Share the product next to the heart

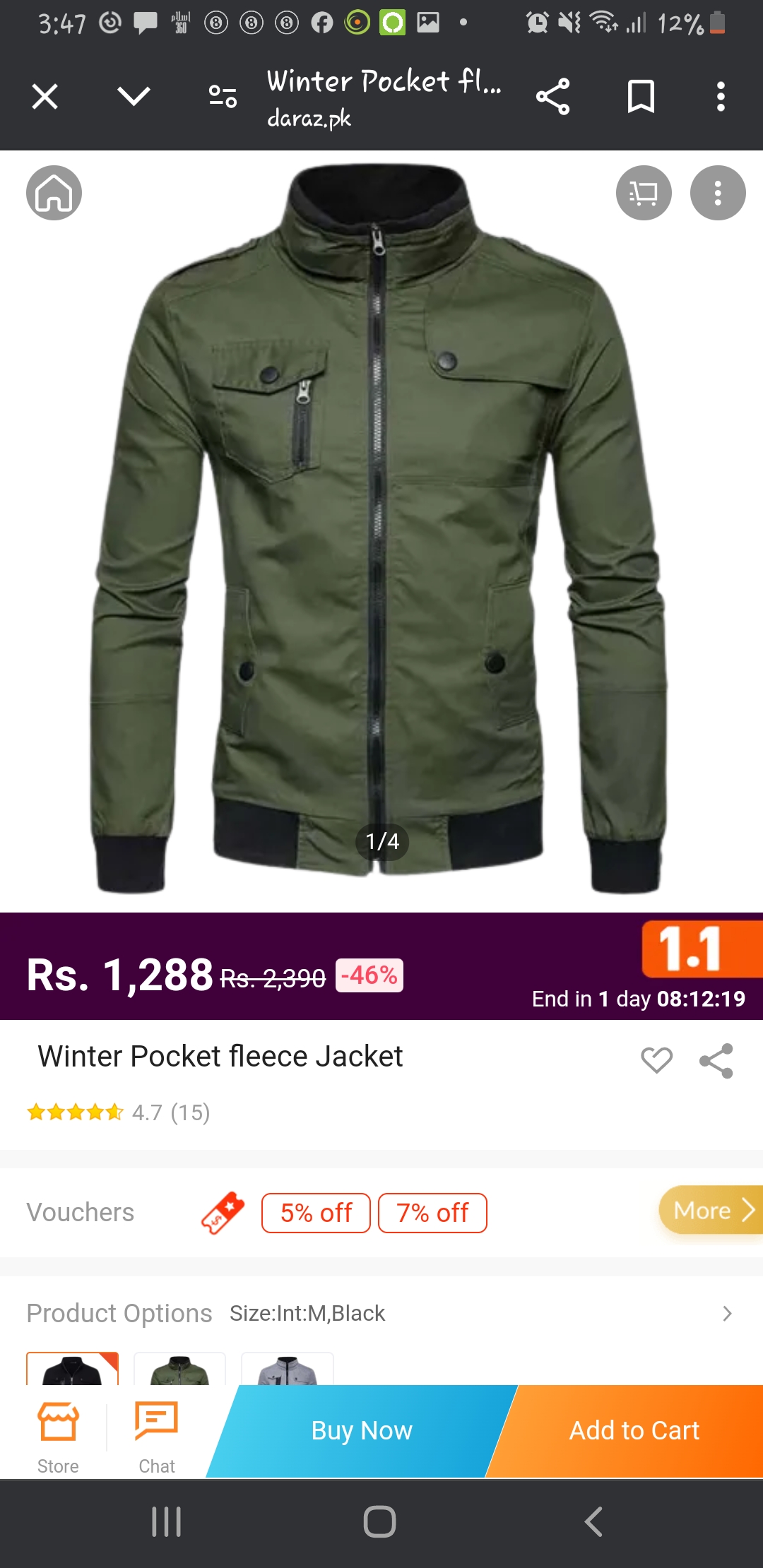click(x=716, y=1060)
